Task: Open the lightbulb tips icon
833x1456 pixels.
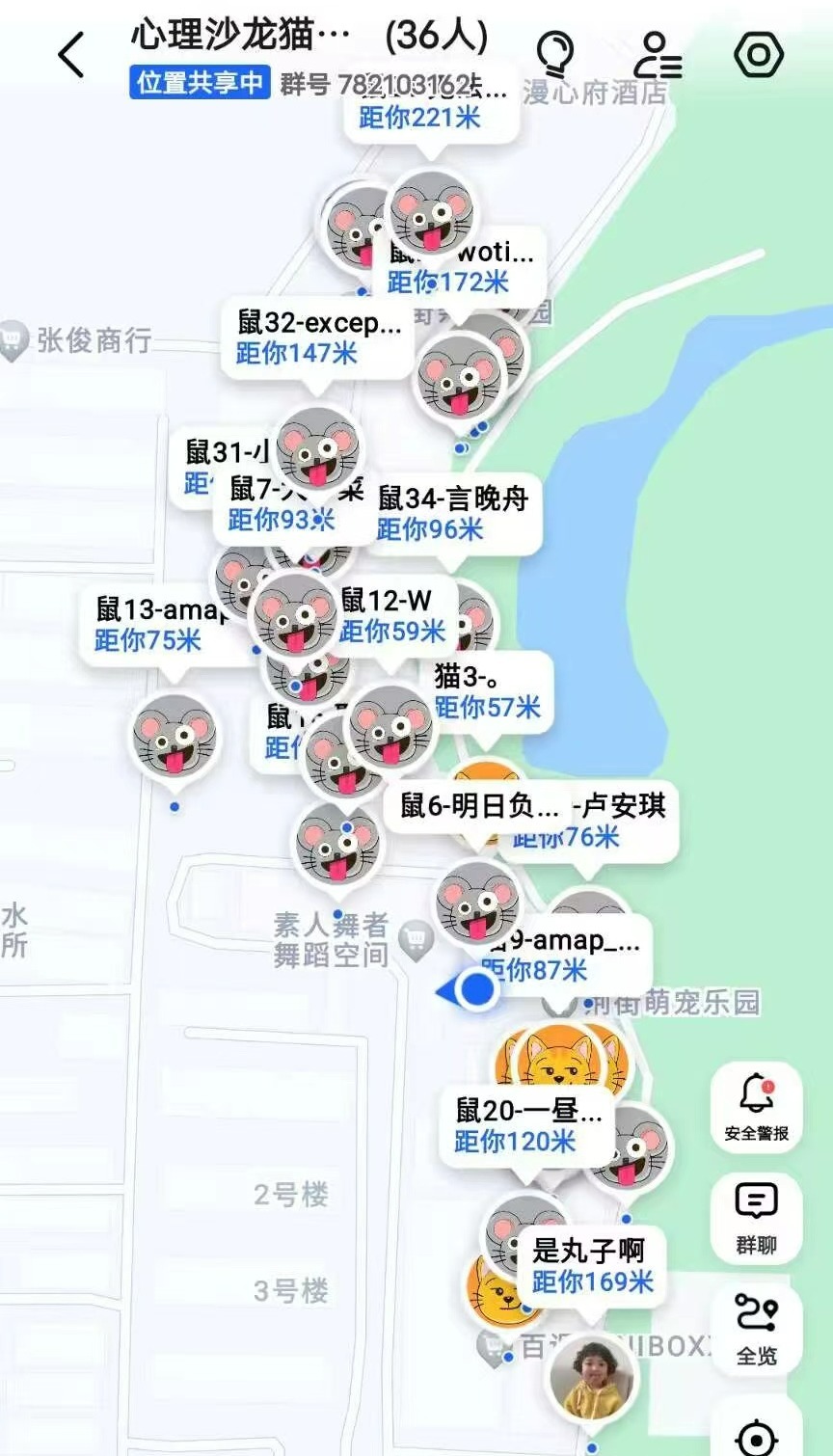Action: pyautogui.click(x=555, y=54)
